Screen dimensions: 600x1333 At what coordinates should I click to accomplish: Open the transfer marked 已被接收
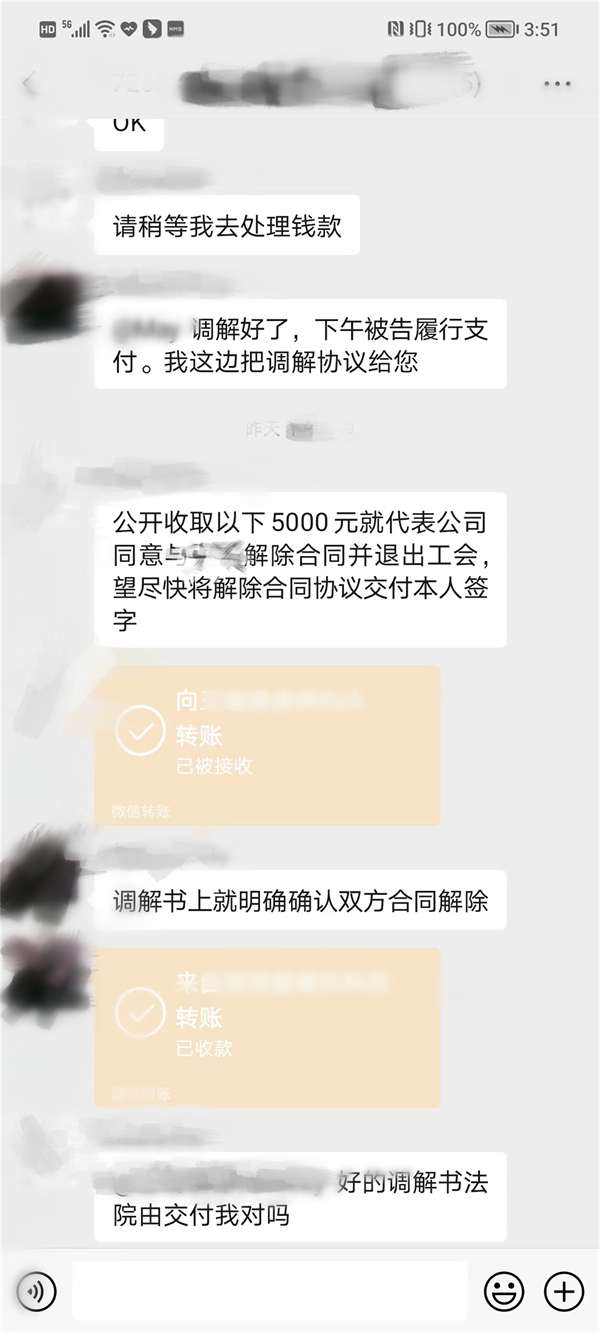(267, 745)
